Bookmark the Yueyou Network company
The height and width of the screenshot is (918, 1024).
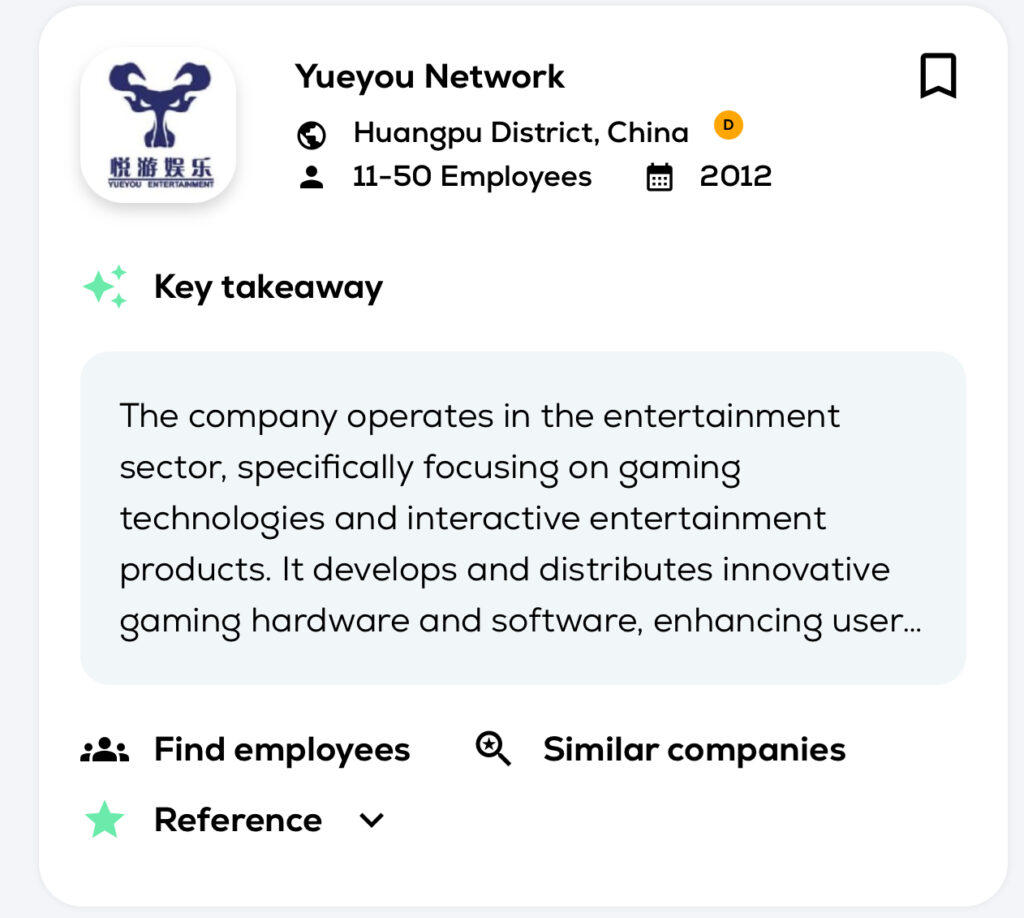tap(937, 76)
